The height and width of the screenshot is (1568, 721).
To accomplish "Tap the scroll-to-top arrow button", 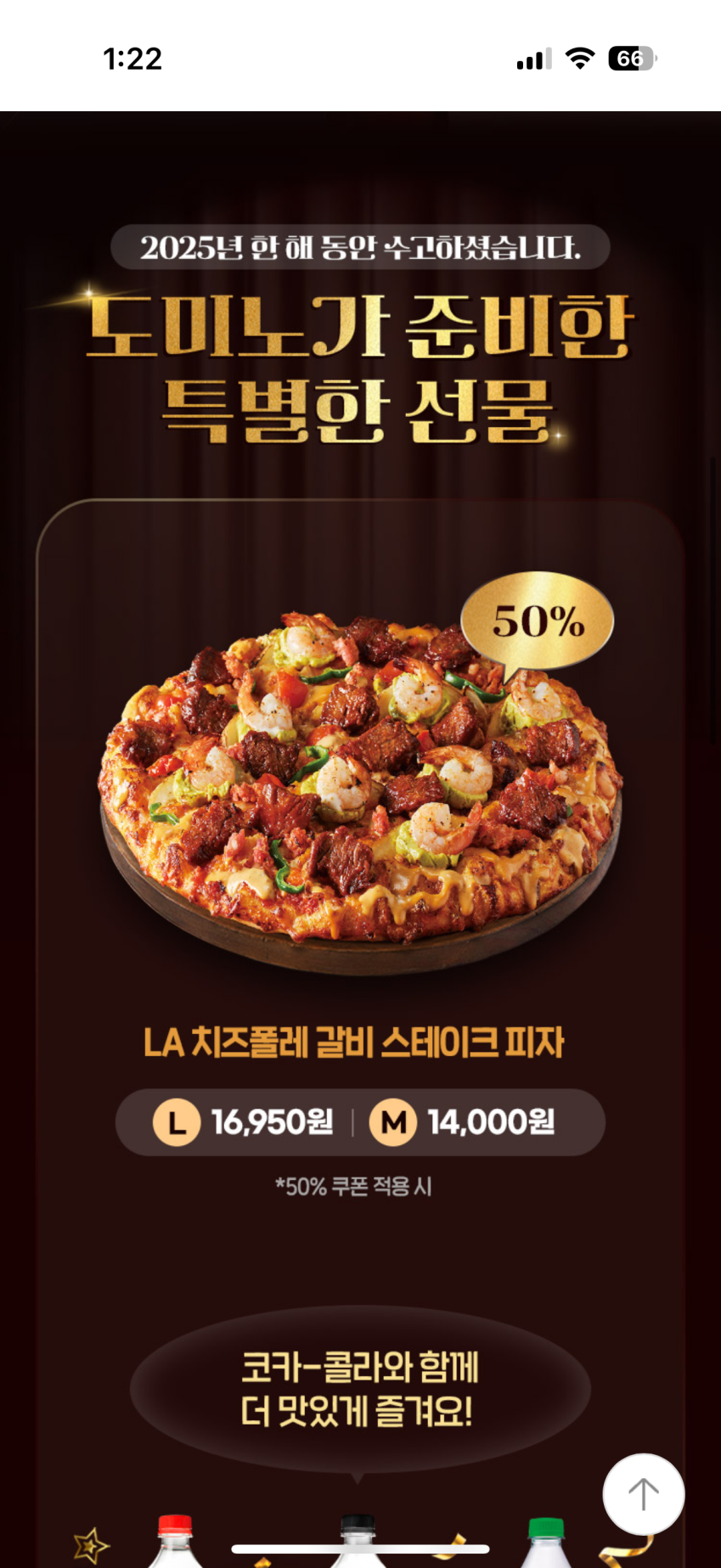I will pos(643,1494).
